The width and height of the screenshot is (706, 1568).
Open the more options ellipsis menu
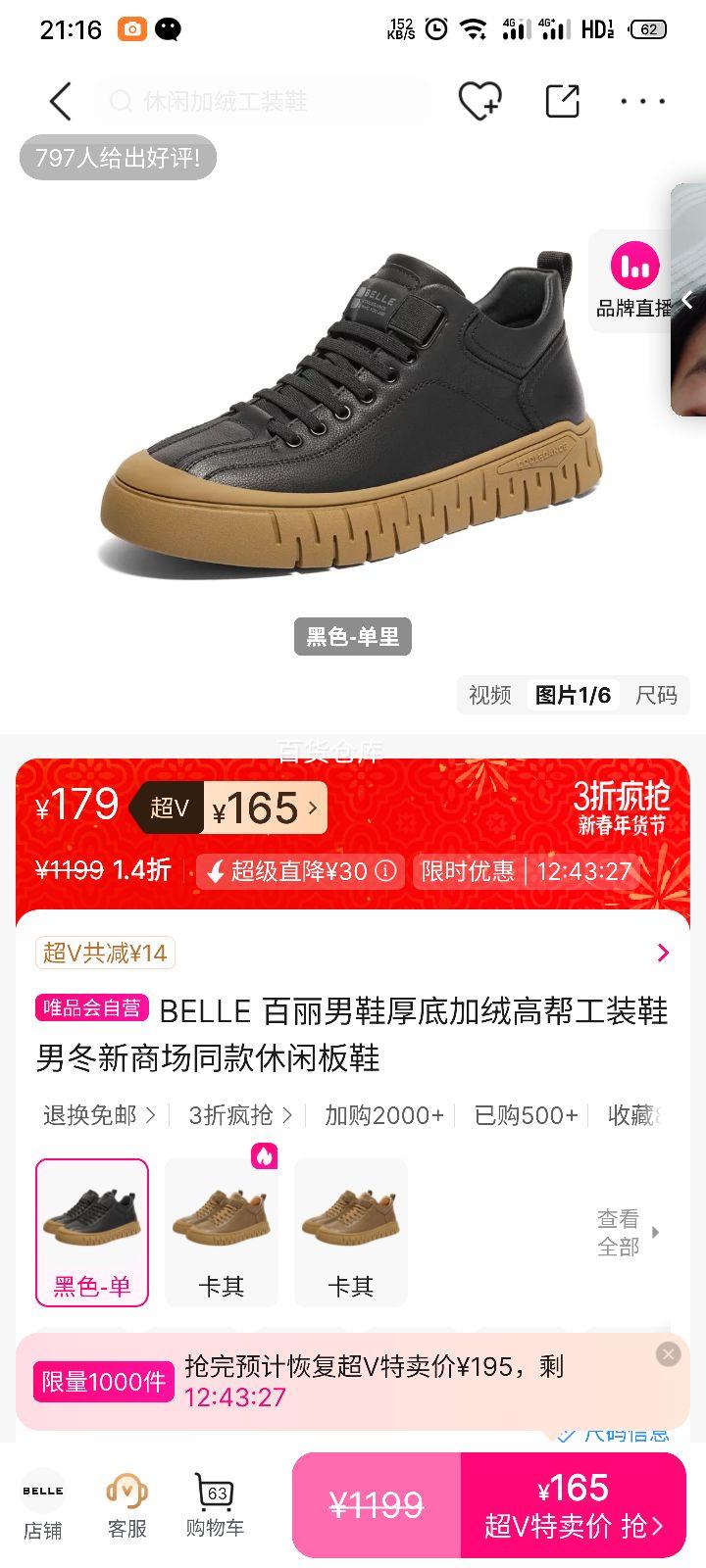(642, 101)
